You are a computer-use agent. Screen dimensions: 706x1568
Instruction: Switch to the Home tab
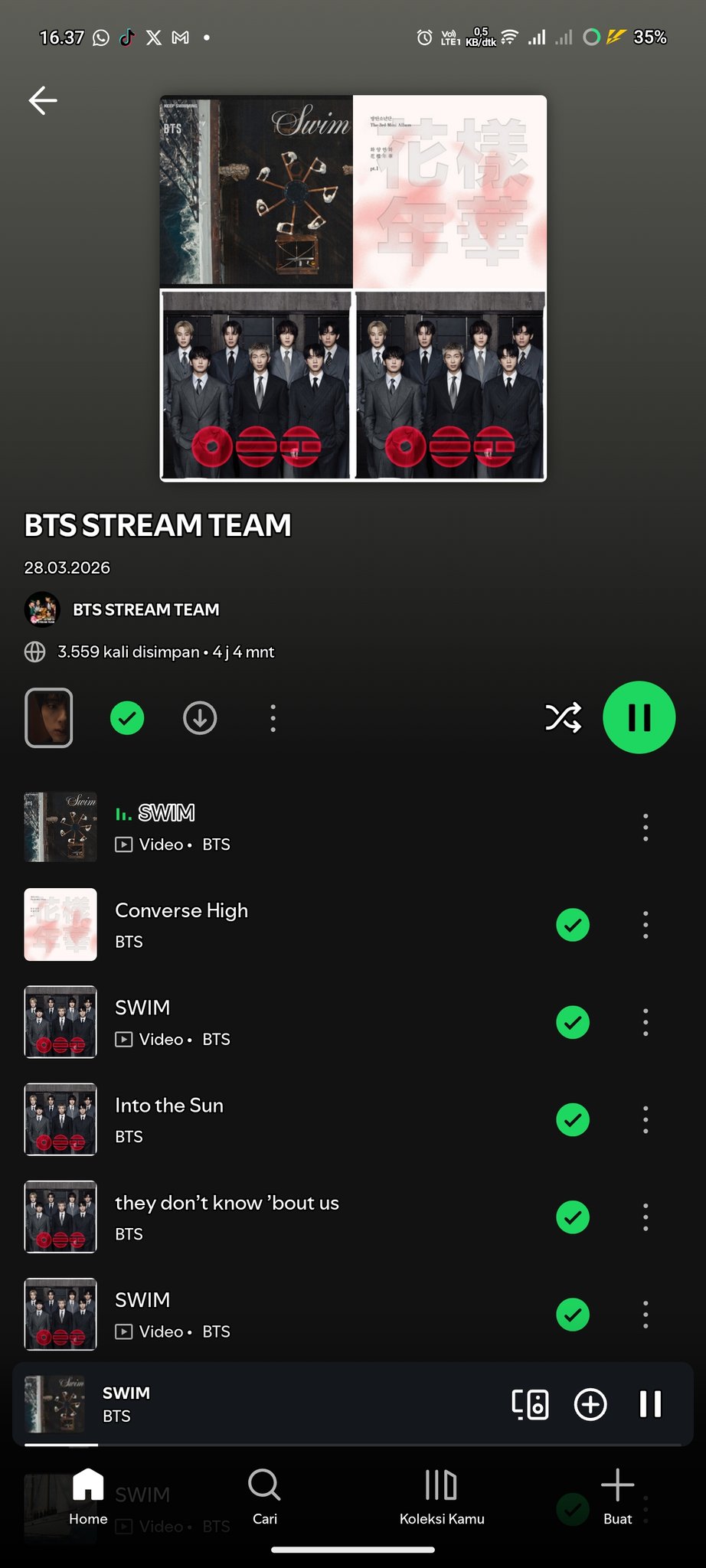point(88,1497)
